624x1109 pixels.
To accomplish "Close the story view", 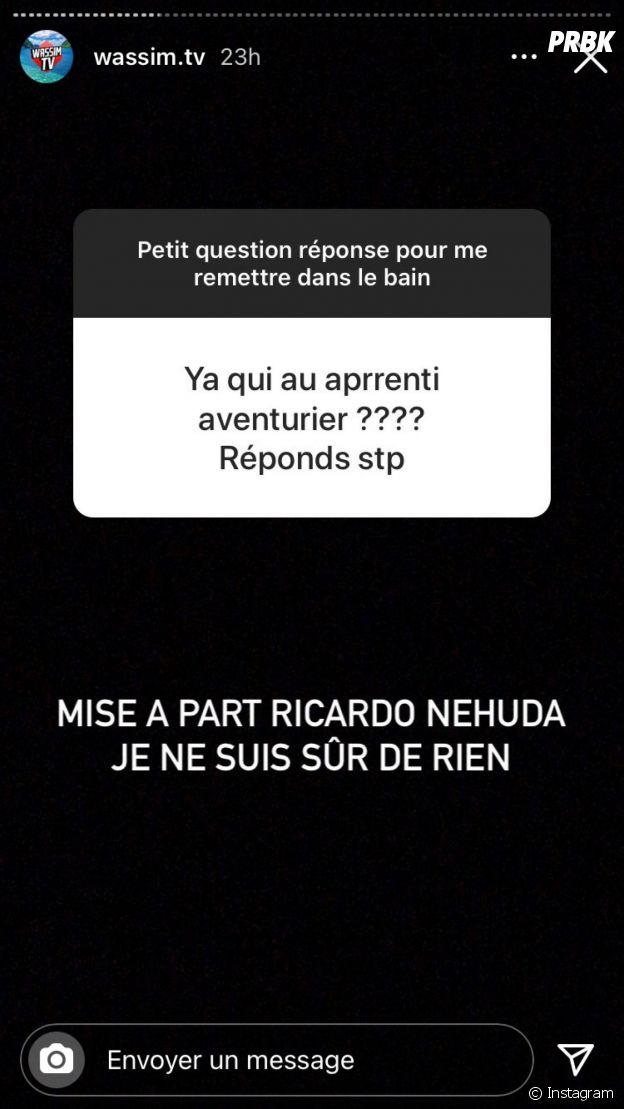I will pyautogui.click(x=590, y=58).
